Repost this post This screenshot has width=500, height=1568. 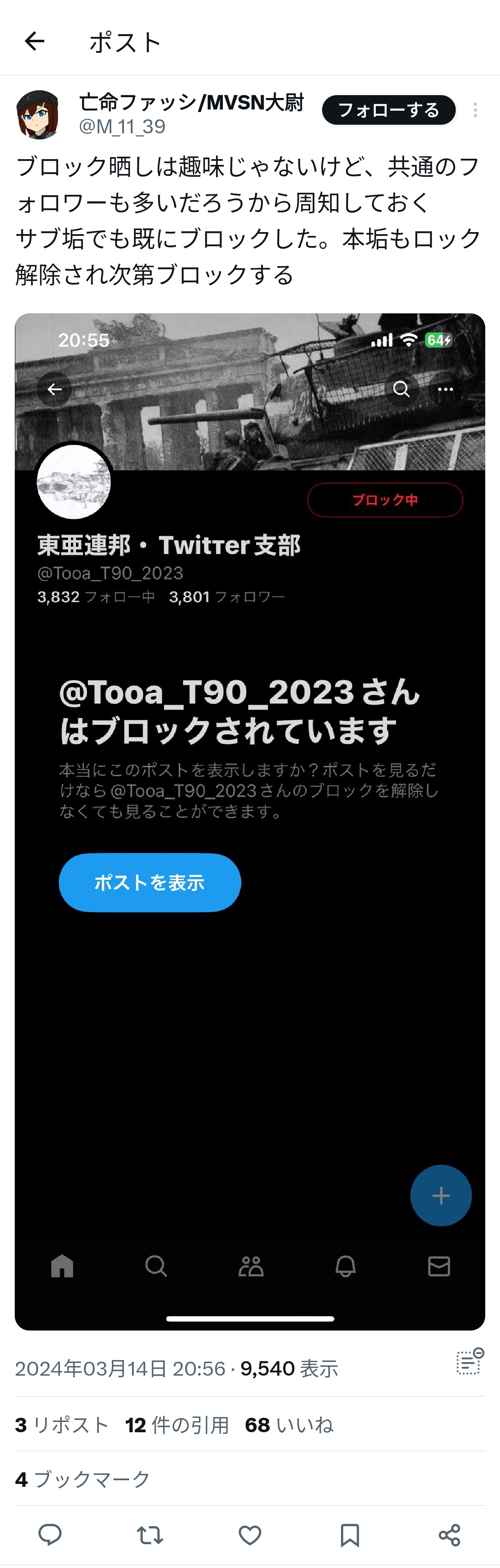click(150, 1534)
